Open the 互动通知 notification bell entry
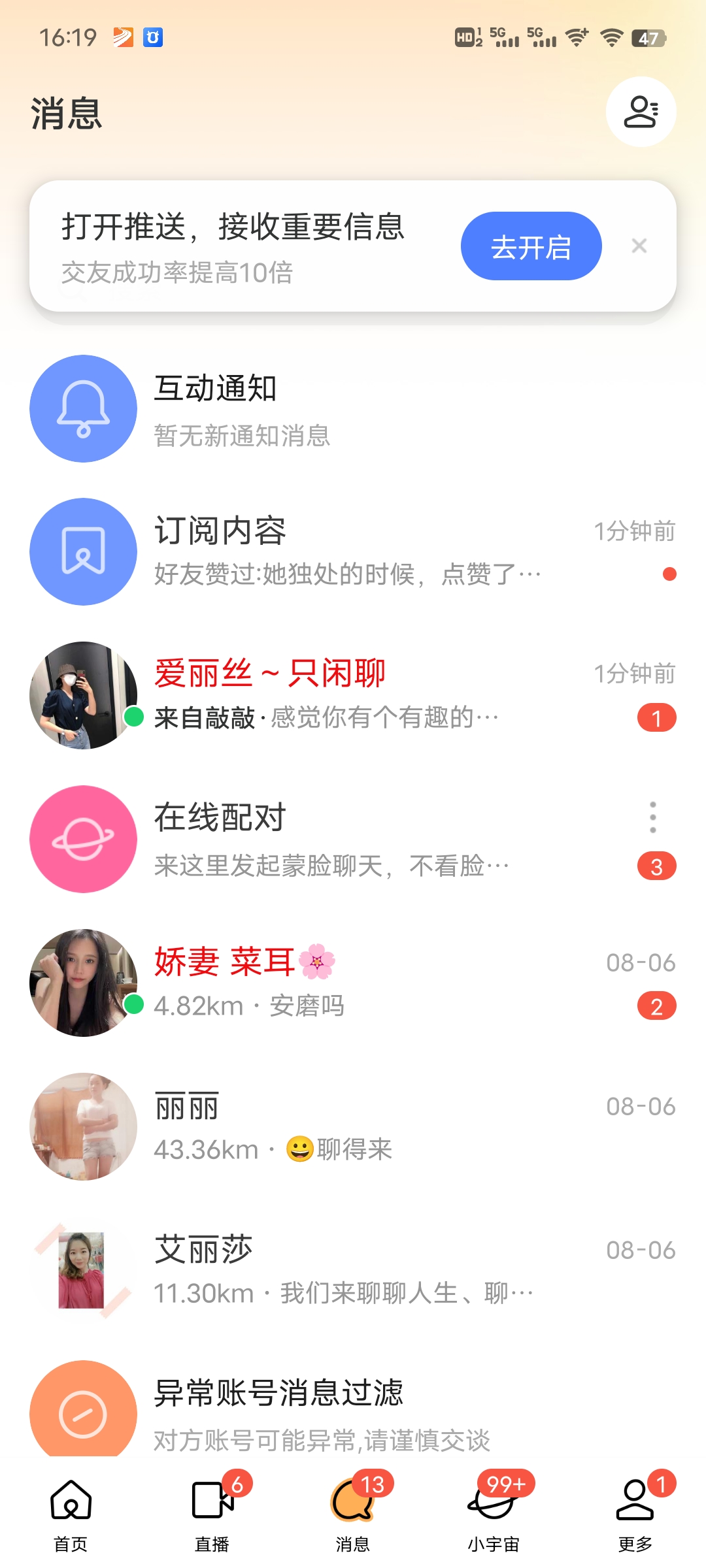 point(82,408)
